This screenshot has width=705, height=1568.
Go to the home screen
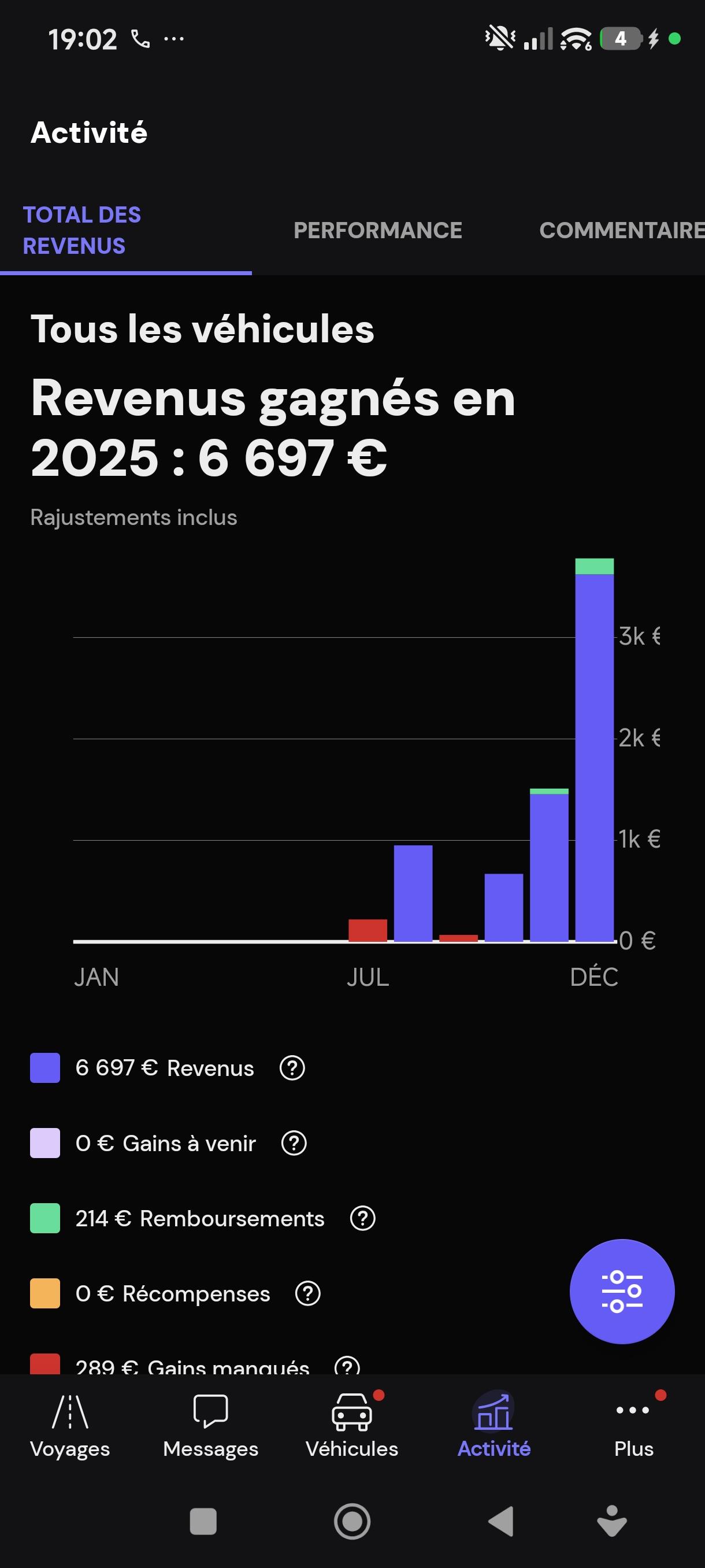pyautogui.click(x=352, y=1521)
